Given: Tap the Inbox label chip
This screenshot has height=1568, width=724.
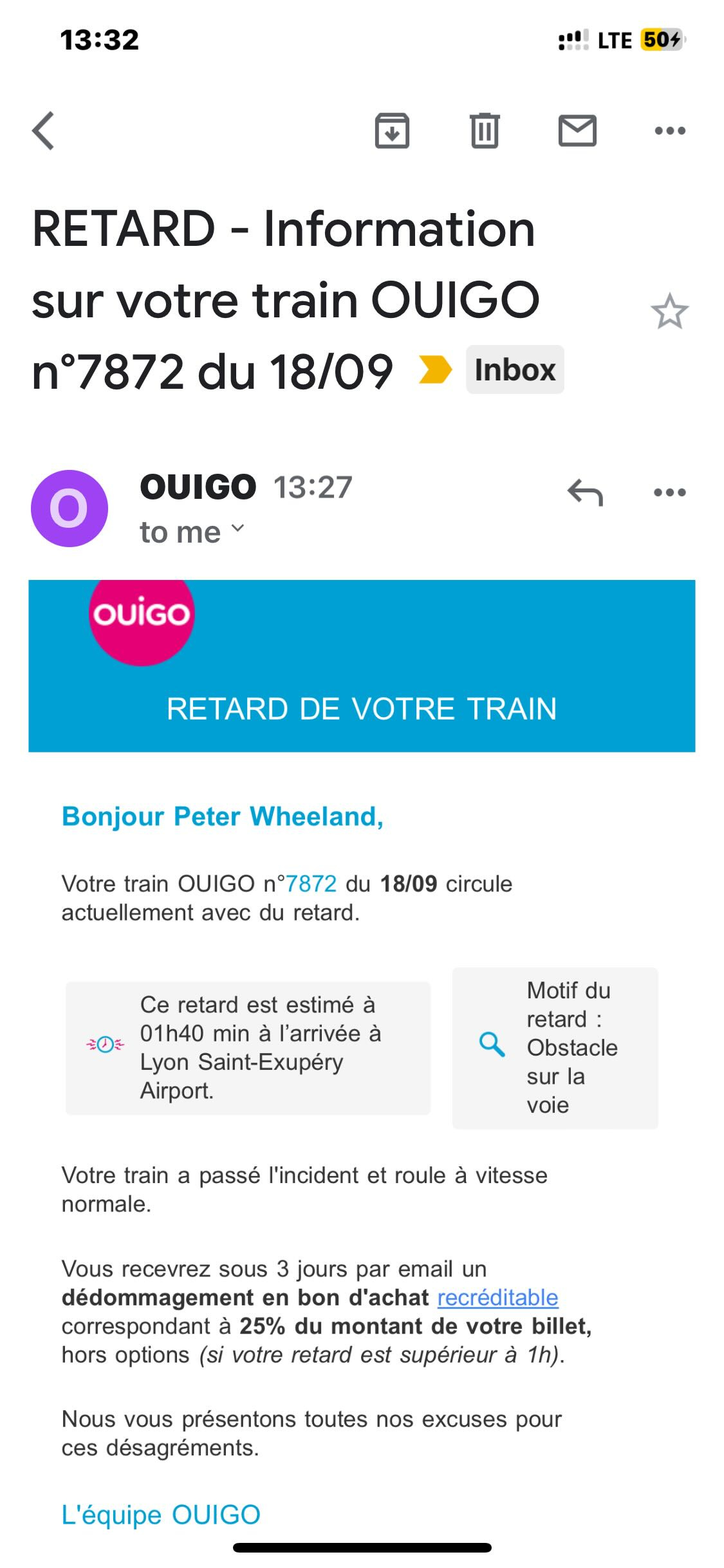Looking at the screenshot, I should (515, 370).
